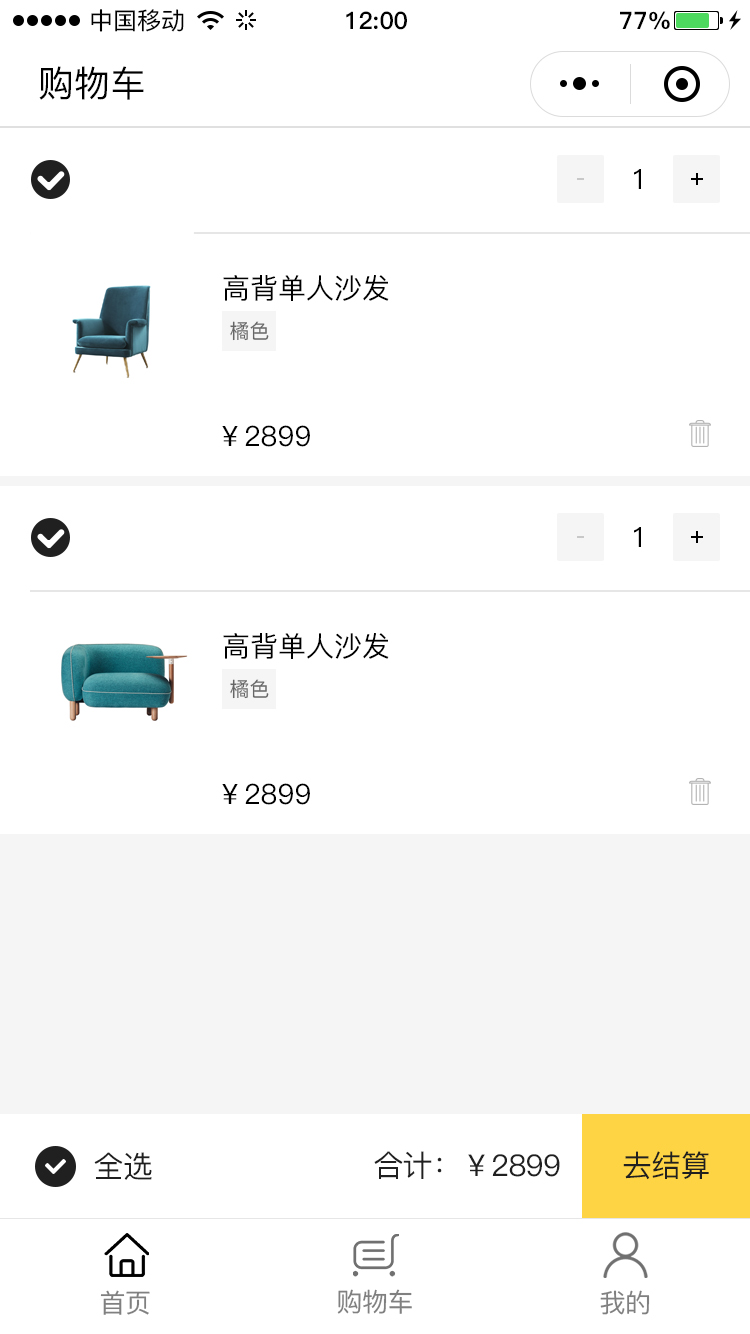This screenshot has width=750, height=1334.
Task: Toggle the 全选 select-all checkbox
Action: click(56, 1166)
